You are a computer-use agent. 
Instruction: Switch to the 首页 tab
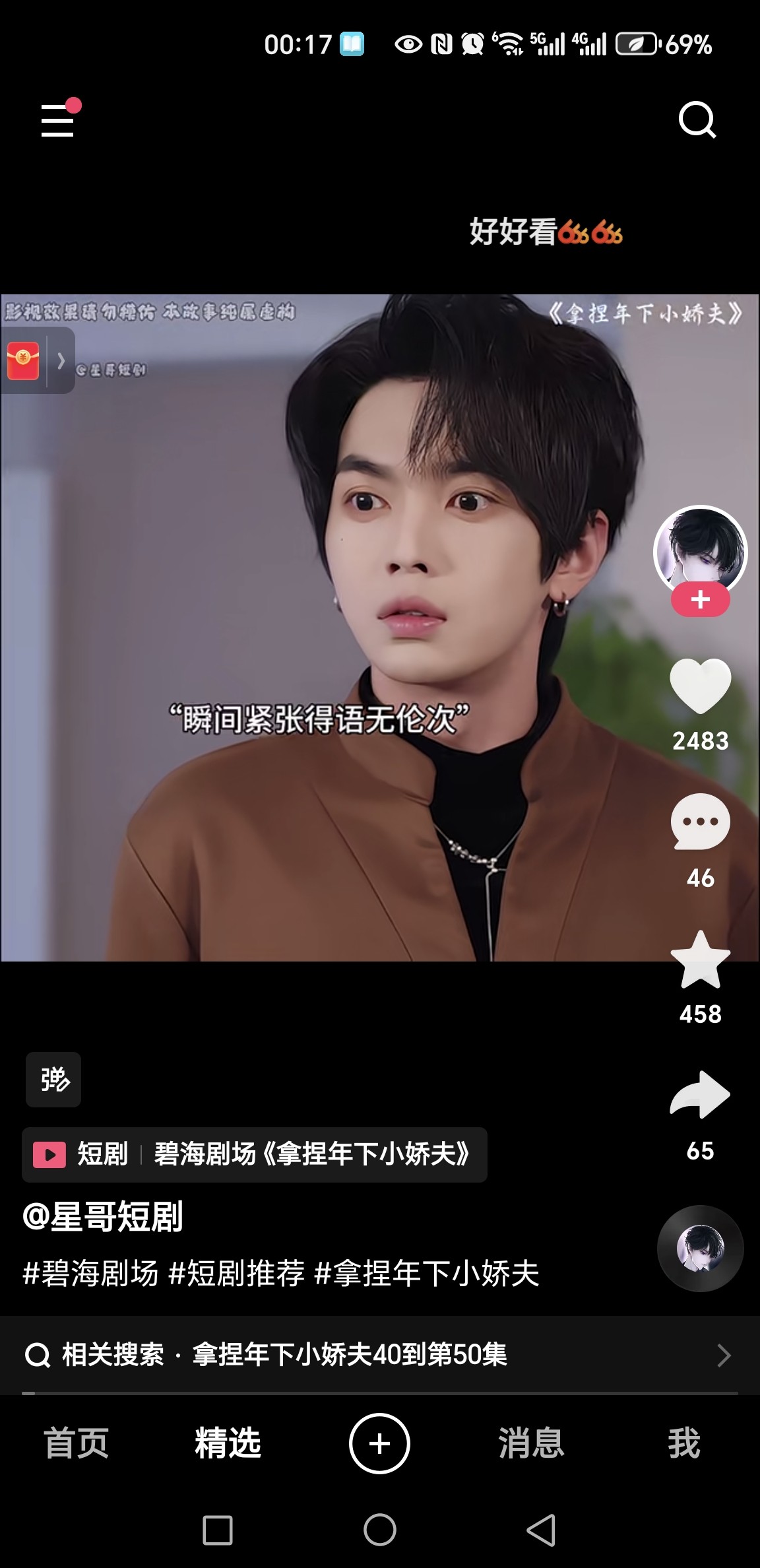[x=76, y=1443]
